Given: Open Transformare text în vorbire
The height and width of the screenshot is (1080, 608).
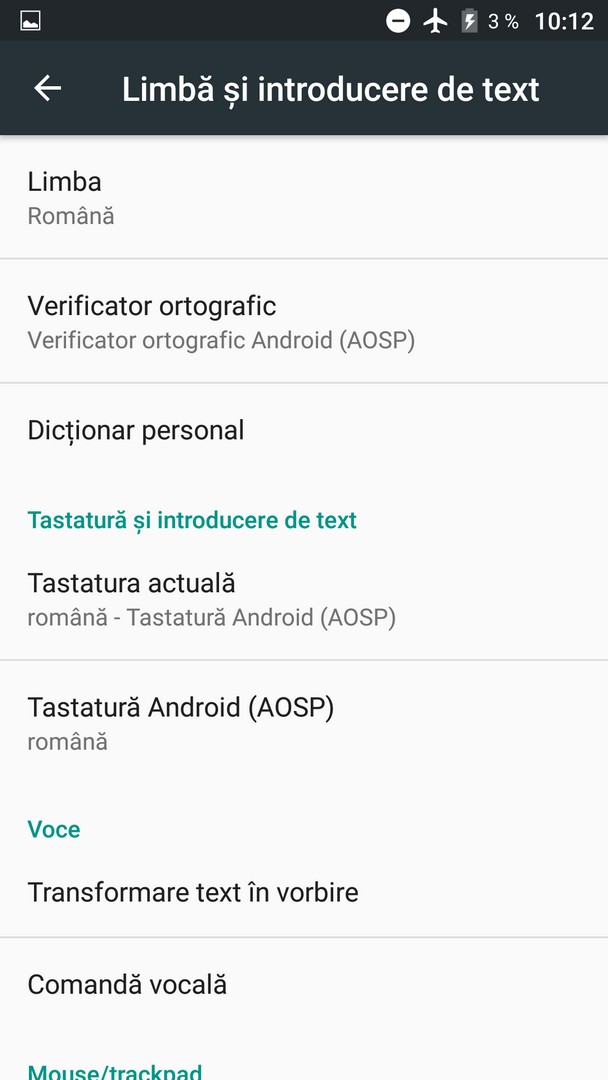Looking at the screenshot, I should 304,892.
